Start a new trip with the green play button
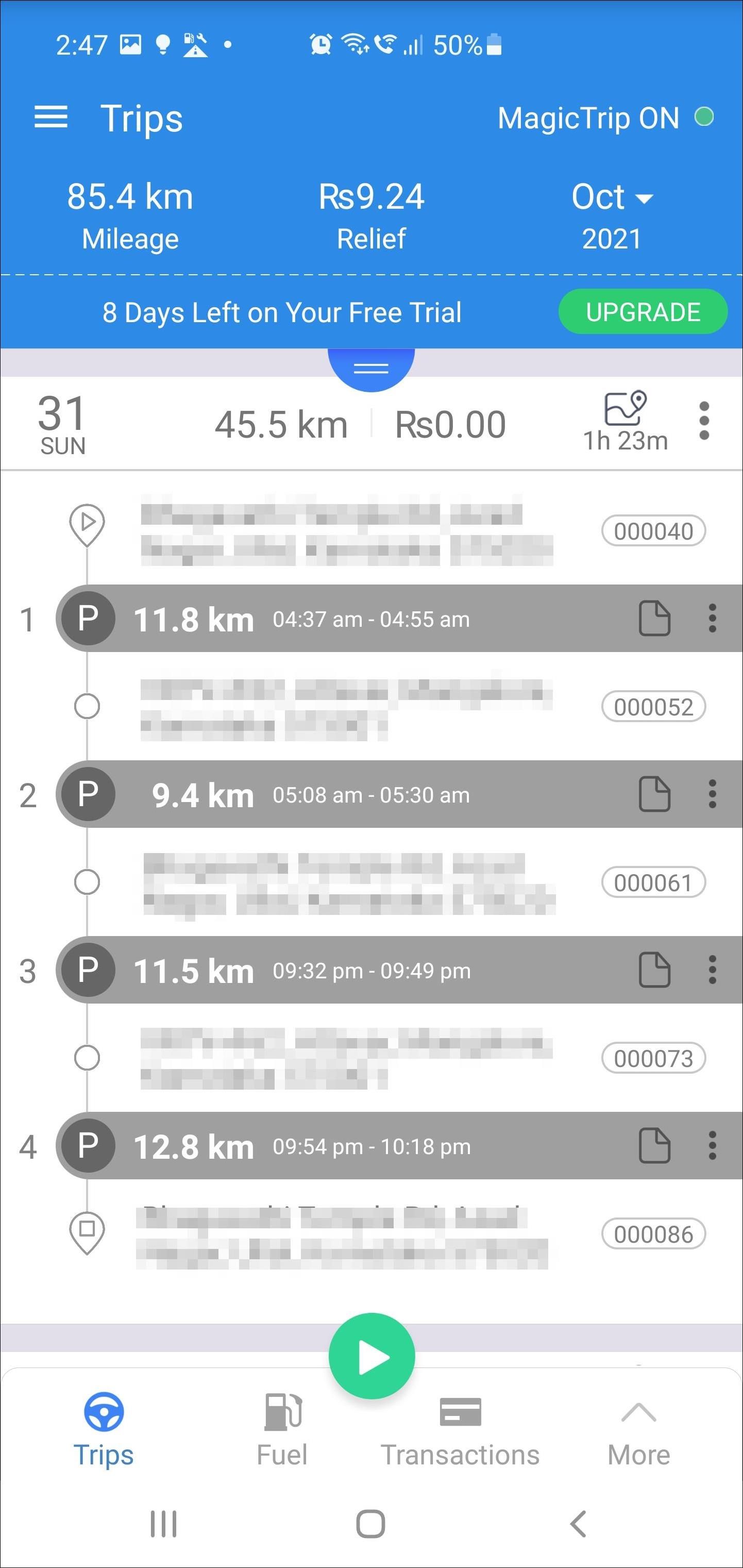 (372, 1356)
